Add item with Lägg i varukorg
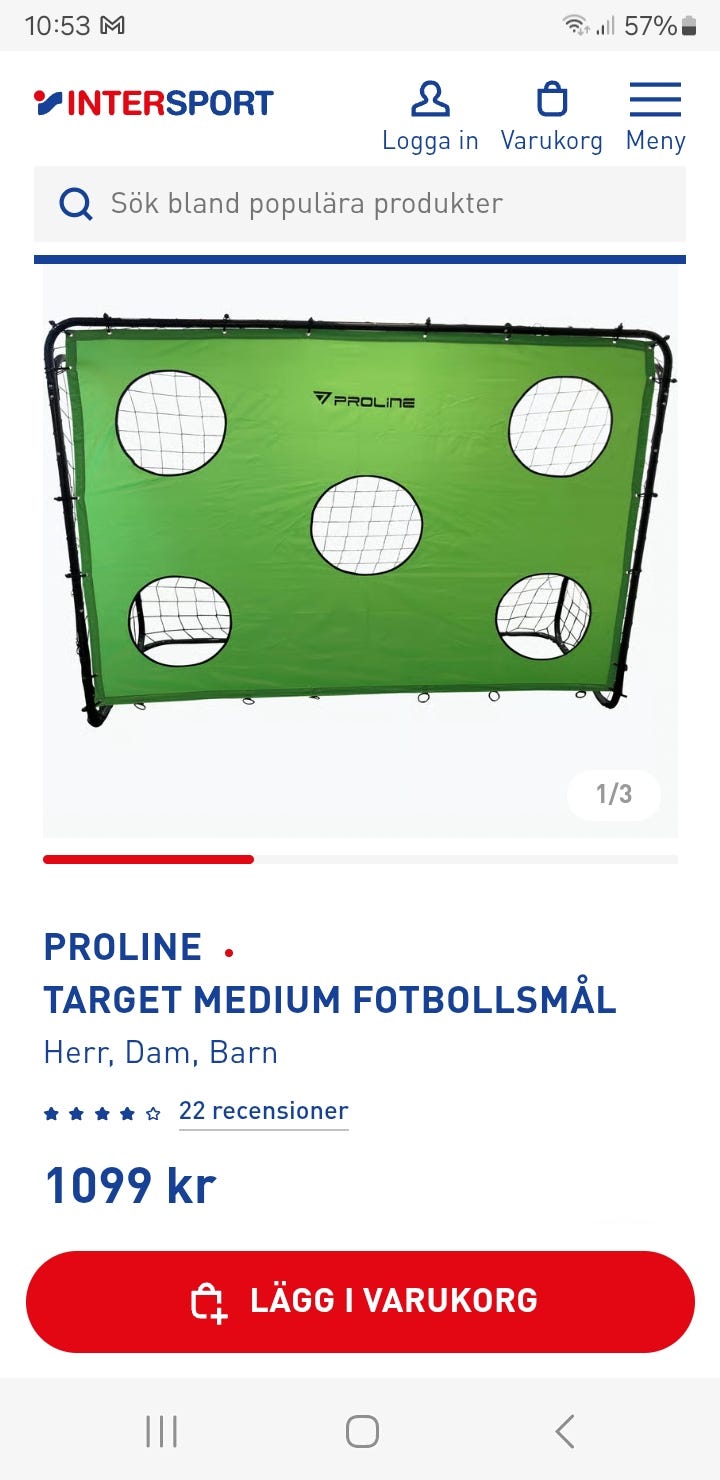This screenshot has width=720, height=1480. (x=360, y=1301)
